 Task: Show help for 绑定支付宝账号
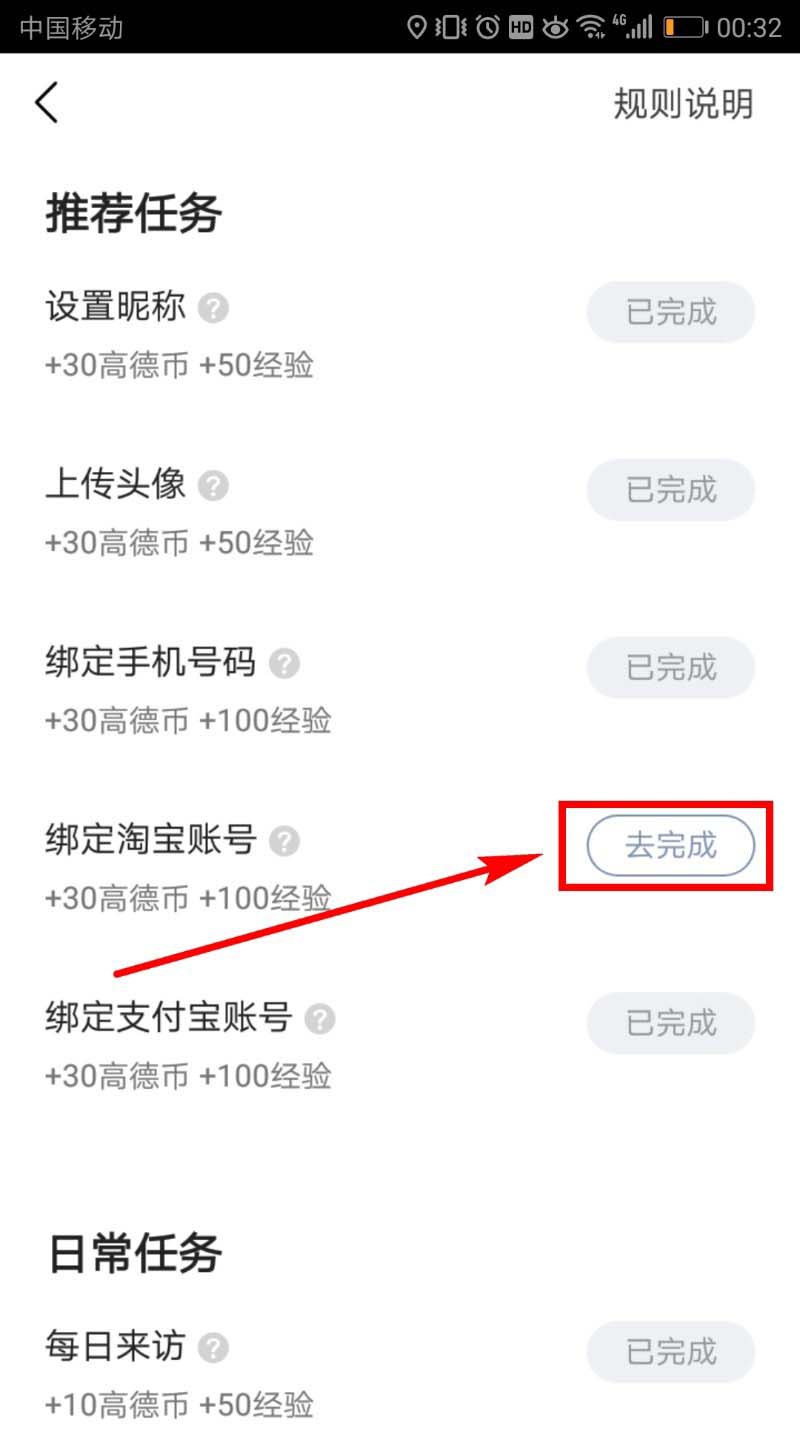(x=320, y=1019)
